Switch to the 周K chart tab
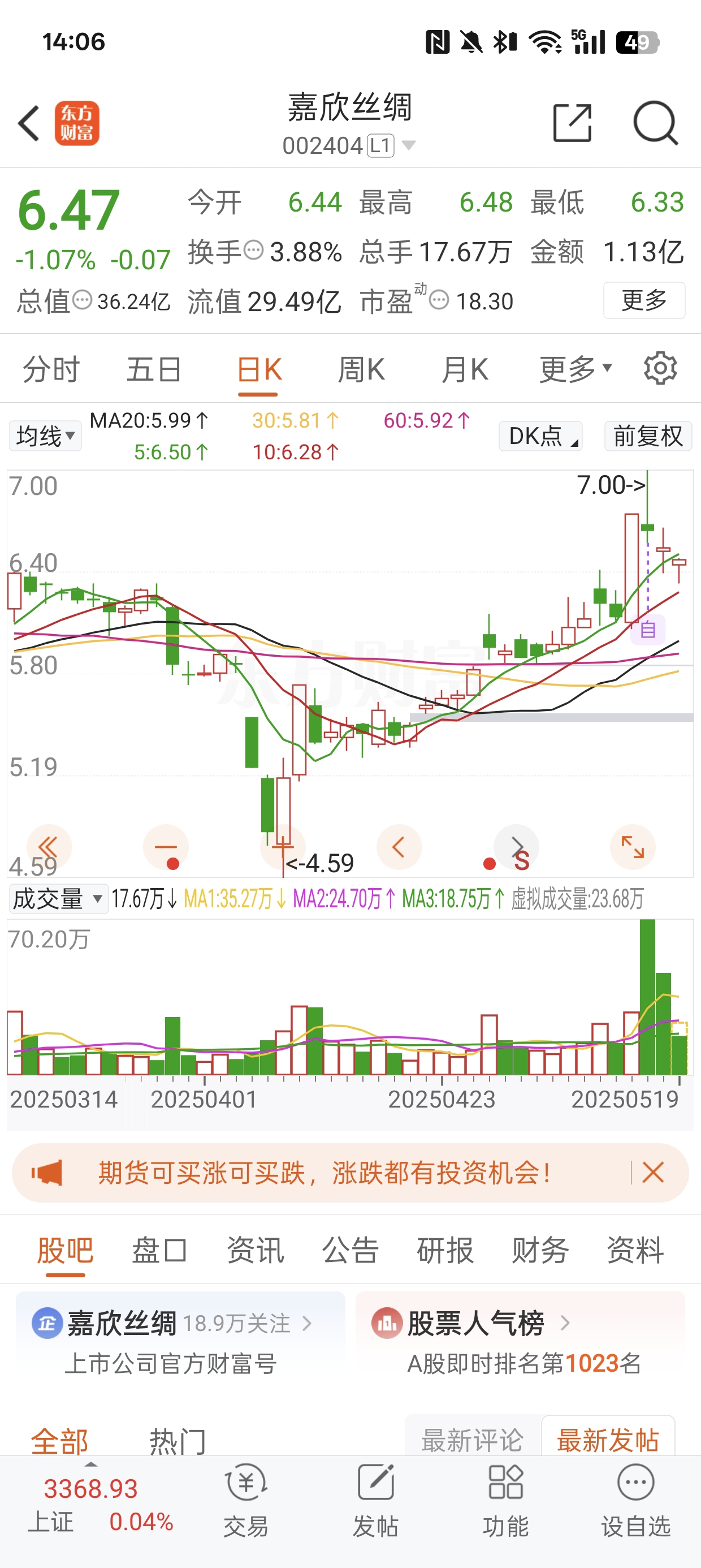This screenshot has width=701, height=1568. tap(361, 369)
